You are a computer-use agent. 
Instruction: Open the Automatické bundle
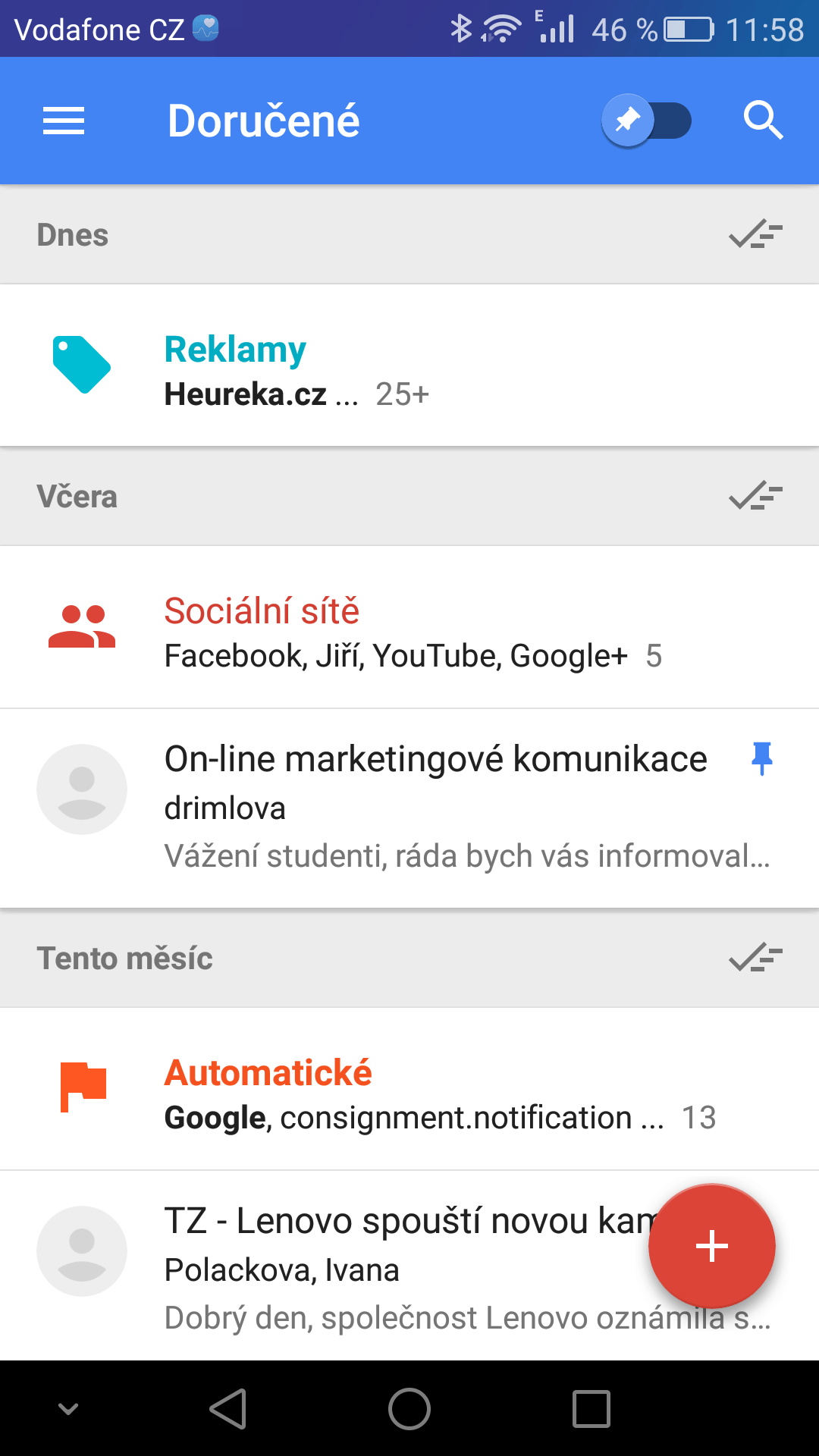409,1089
